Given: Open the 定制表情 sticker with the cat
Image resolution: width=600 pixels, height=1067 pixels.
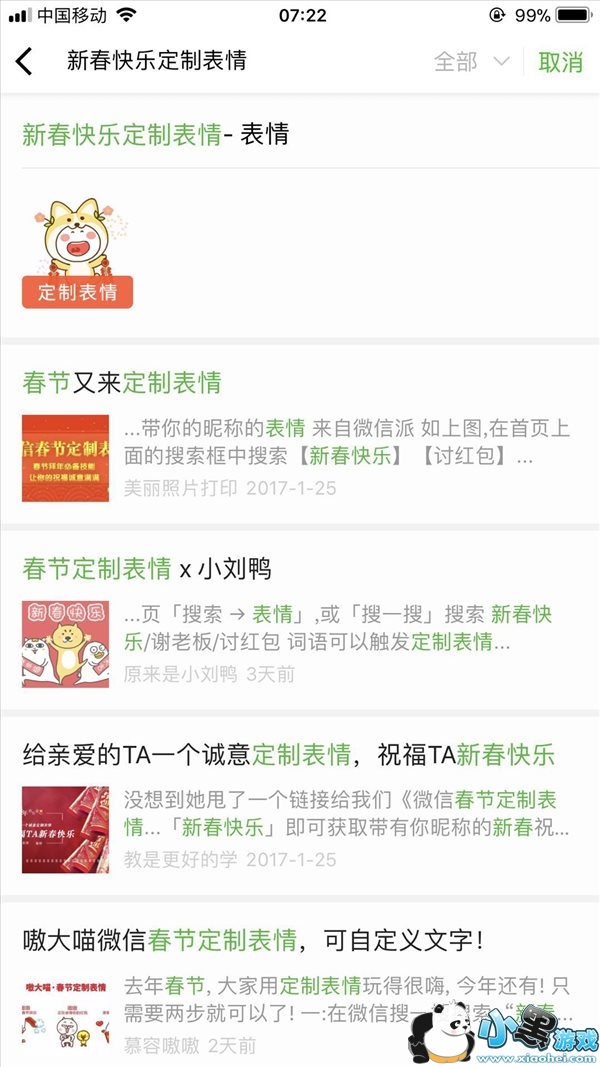Looking at the screenshot, I should pyautogui.click(x=77, y=253).
